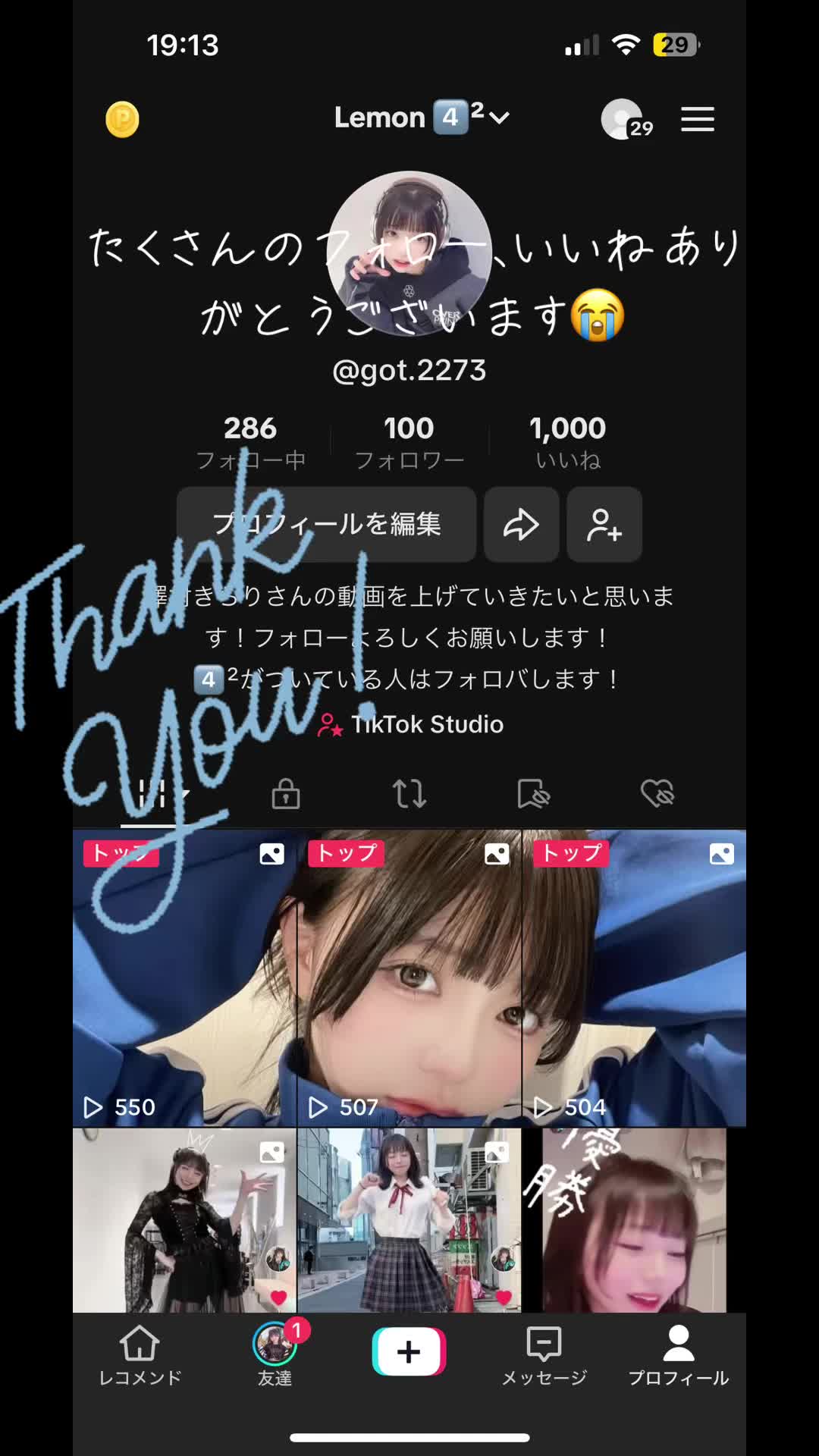Share this profile with arrow button
The image size is (819, 1456).
tap(521, 524)
